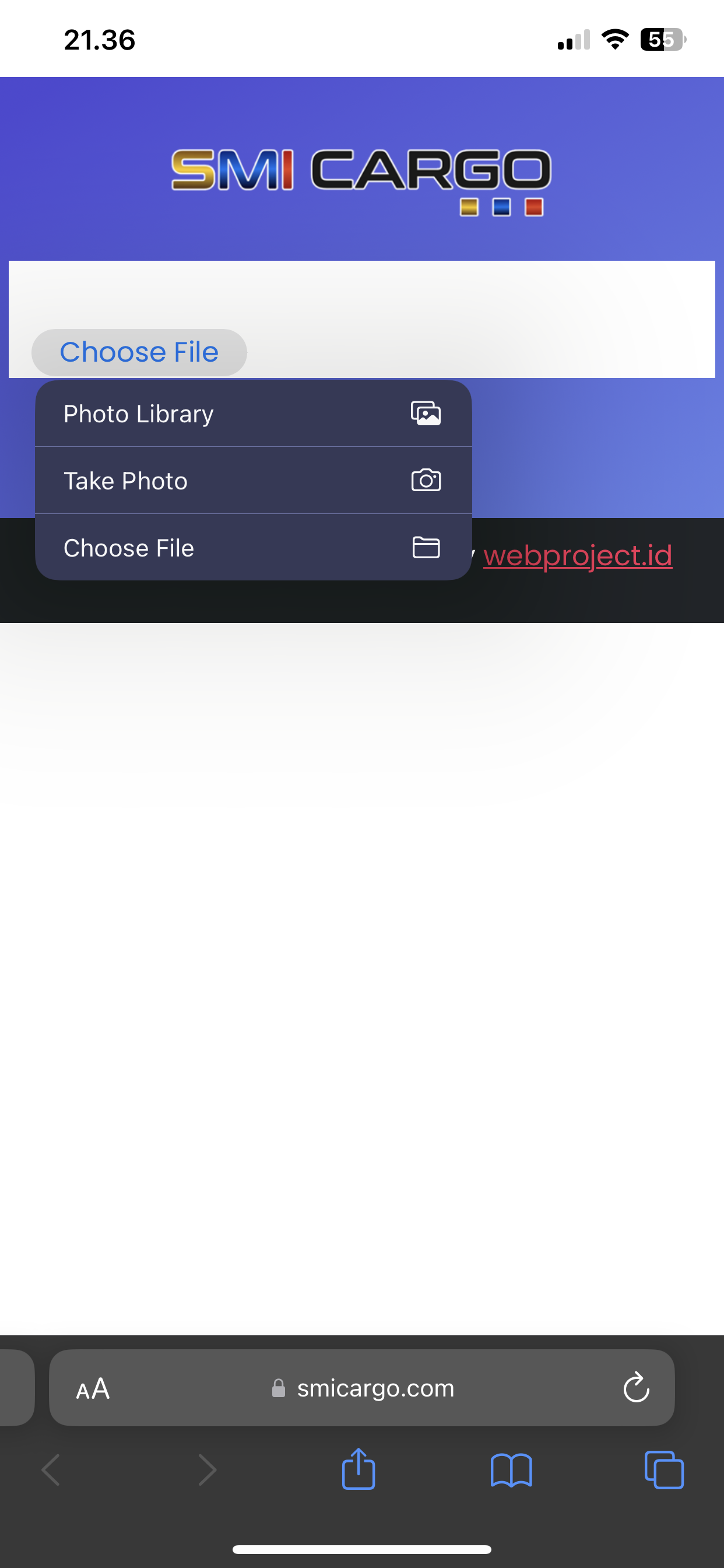
Task: Open the webproject.id link
Action: 577,555
